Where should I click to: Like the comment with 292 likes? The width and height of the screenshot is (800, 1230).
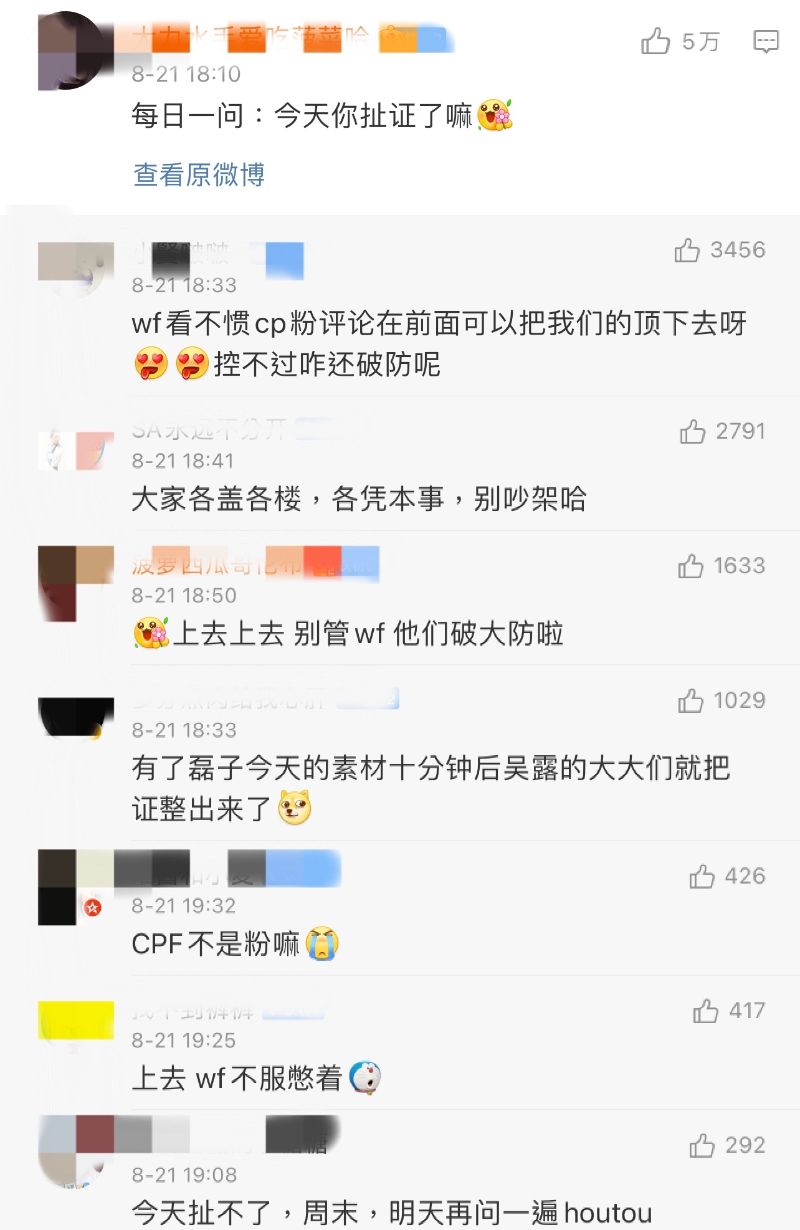(x=703, y=1145)
